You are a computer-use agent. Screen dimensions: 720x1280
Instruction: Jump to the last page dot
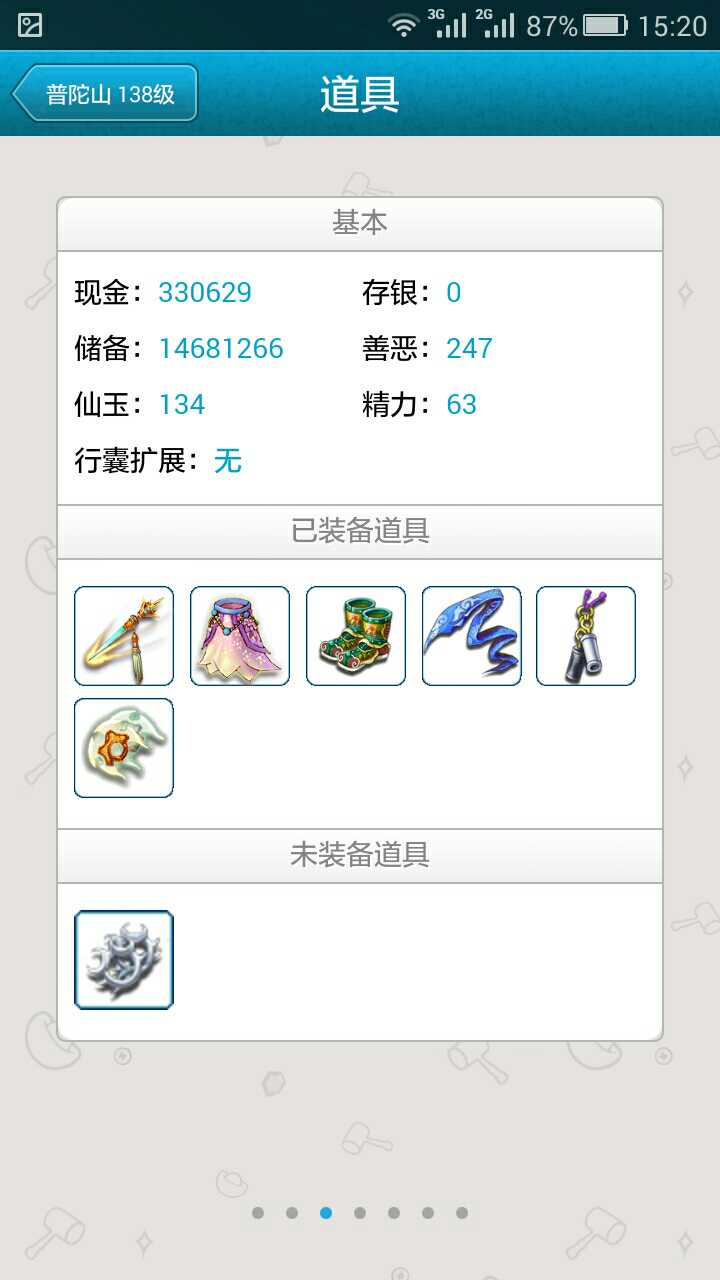tap(462, 1213)
